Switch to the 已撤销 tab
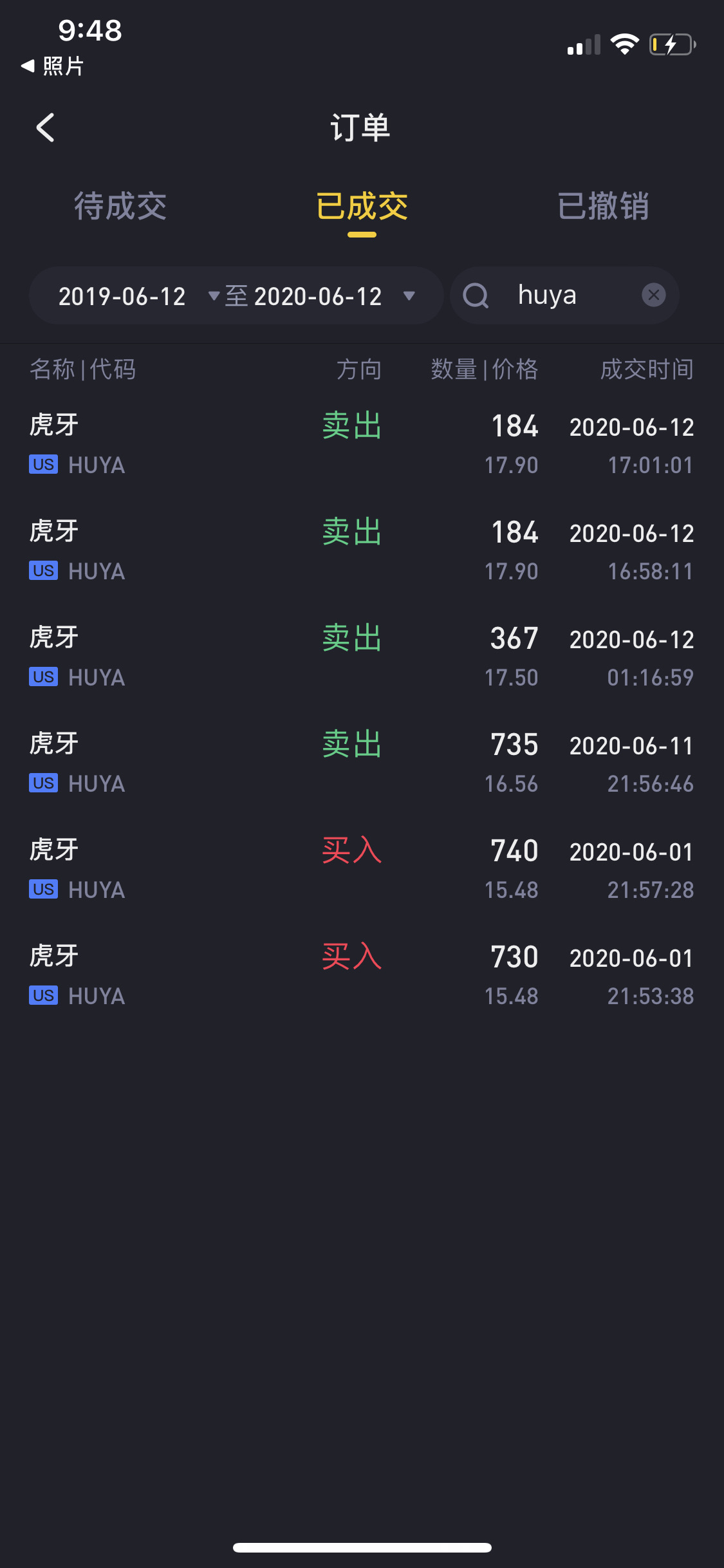 (x=603, y=207)
